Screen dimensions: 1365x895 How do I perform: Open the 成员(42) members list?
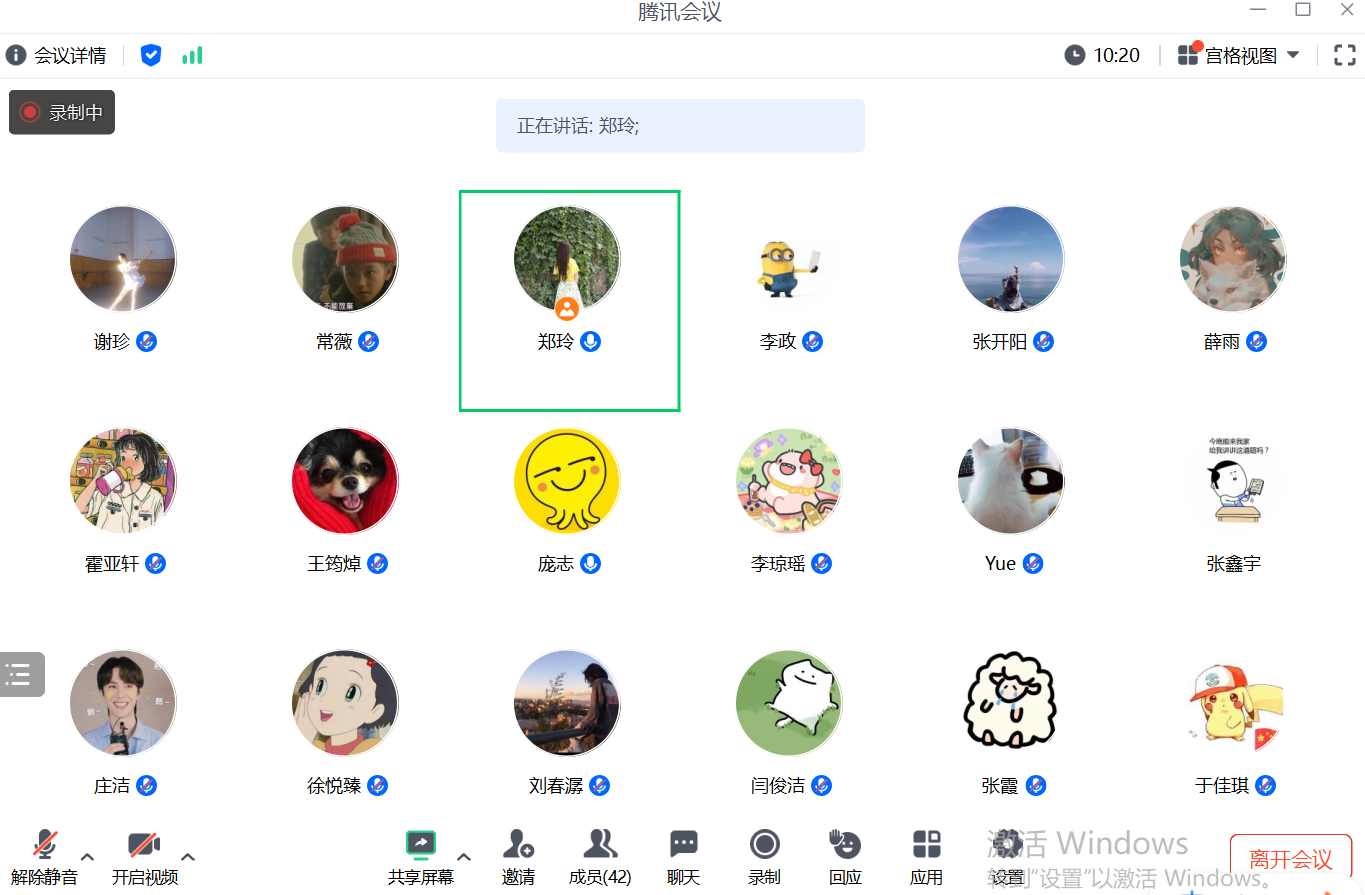pyautogui.click(x=600, y=857)
